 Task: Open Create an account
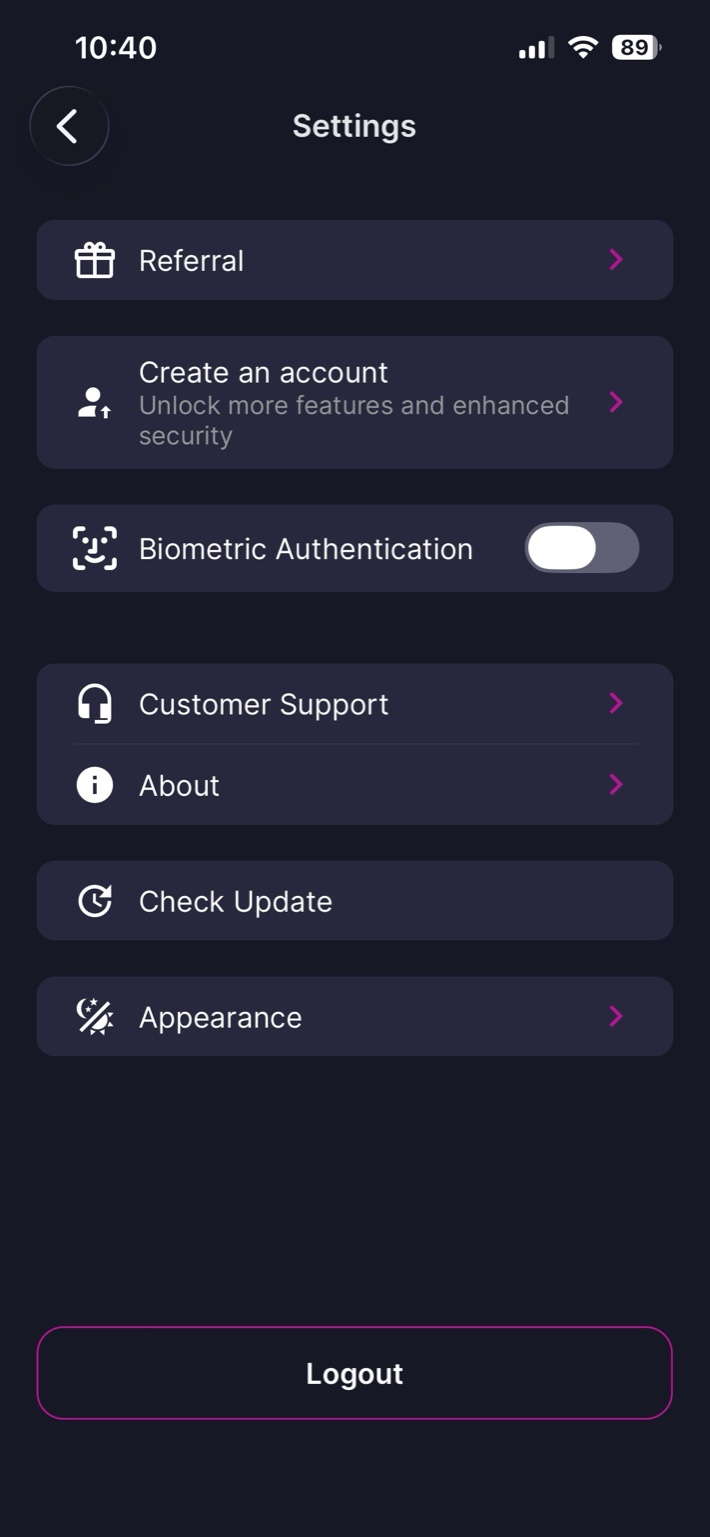[354, 402]
